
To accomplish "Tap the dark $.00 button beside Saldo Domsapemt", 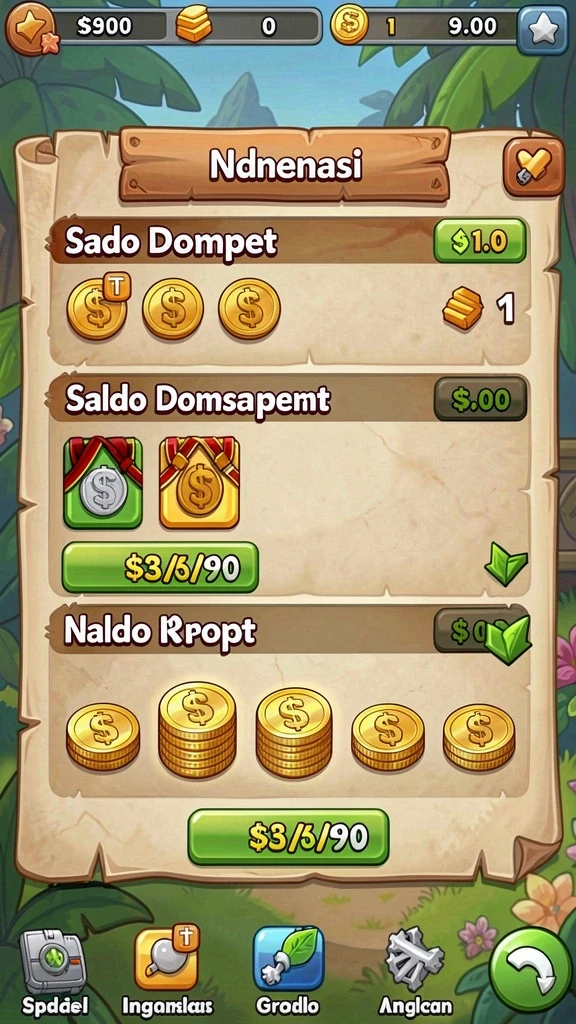I will click(480, 399).
